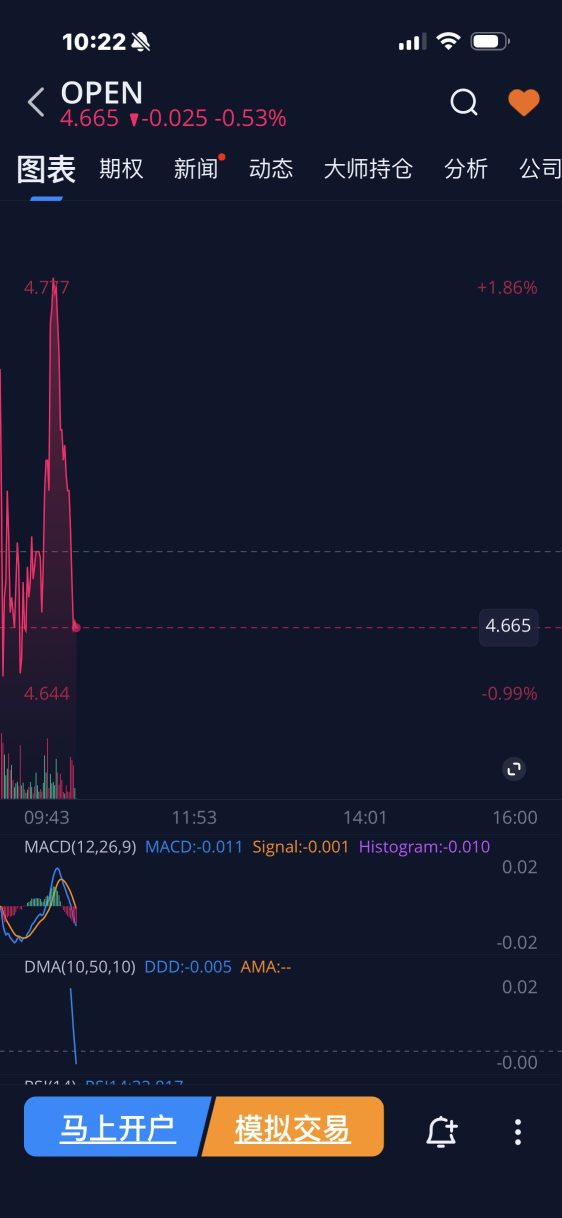Viewport: 562px width, 1218px height.
Task: Open stock search magnifier
Action: (x=464, y=102)
